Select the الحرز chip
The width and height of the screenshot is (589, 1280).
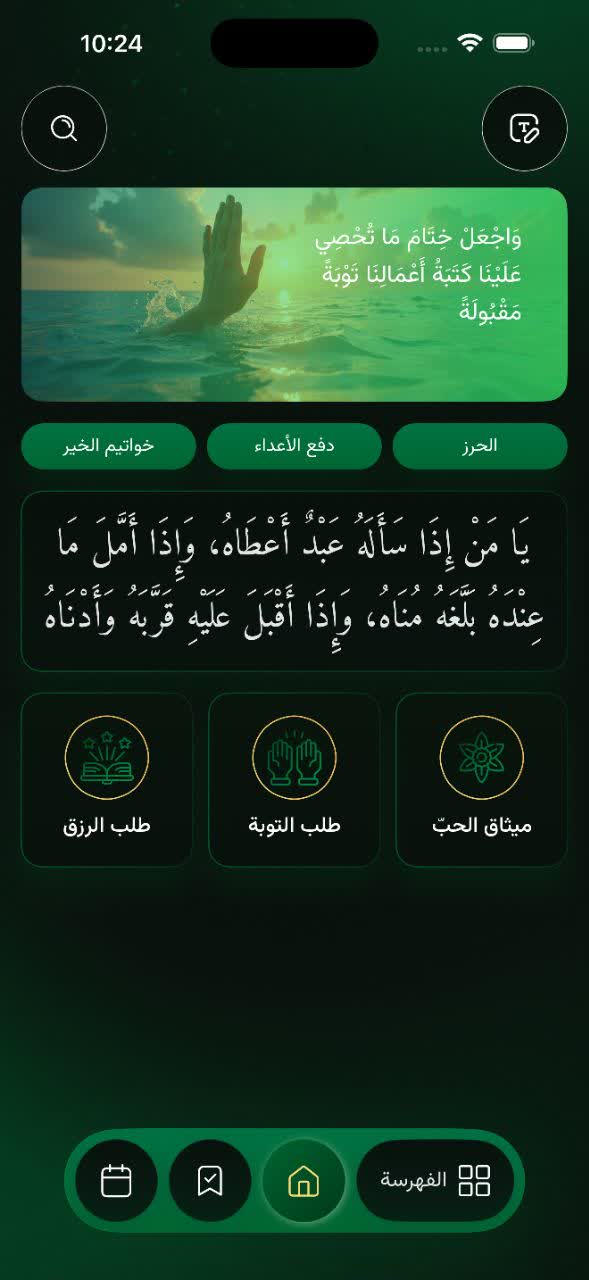pos(480,446)
